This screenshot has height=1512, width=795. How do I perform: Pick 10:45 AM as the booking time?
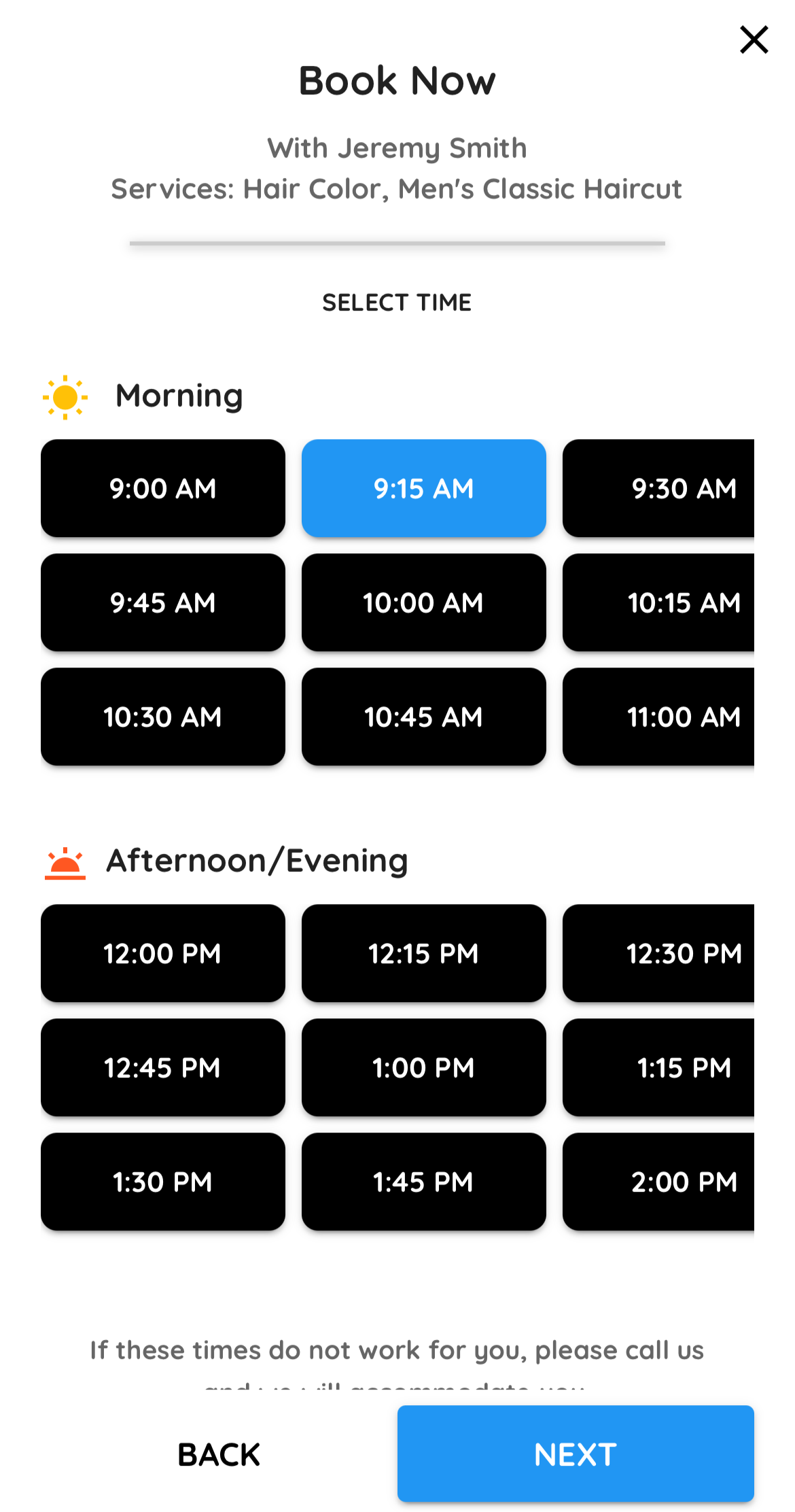(423, 717)
